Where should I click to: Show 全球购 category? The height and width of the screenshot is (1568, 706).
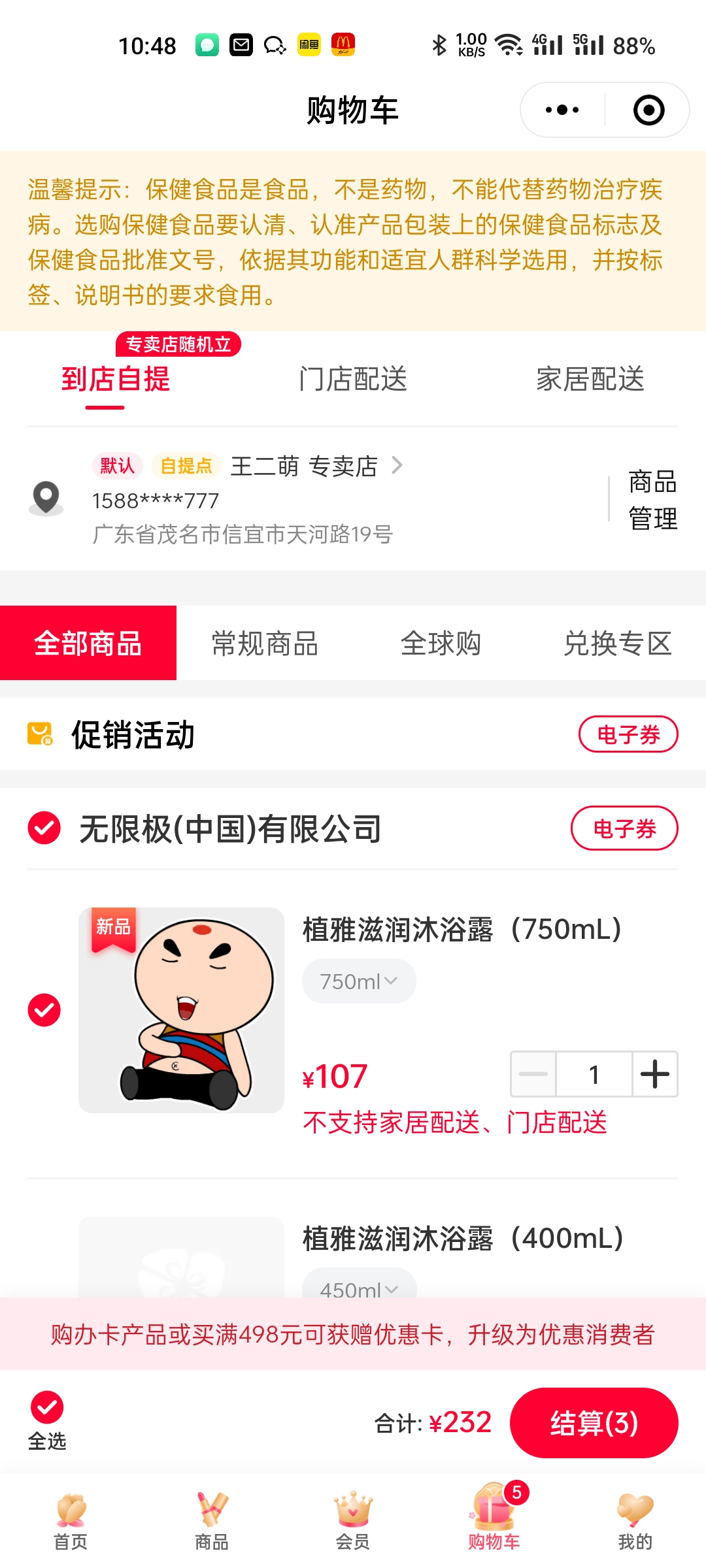[441, 644]
